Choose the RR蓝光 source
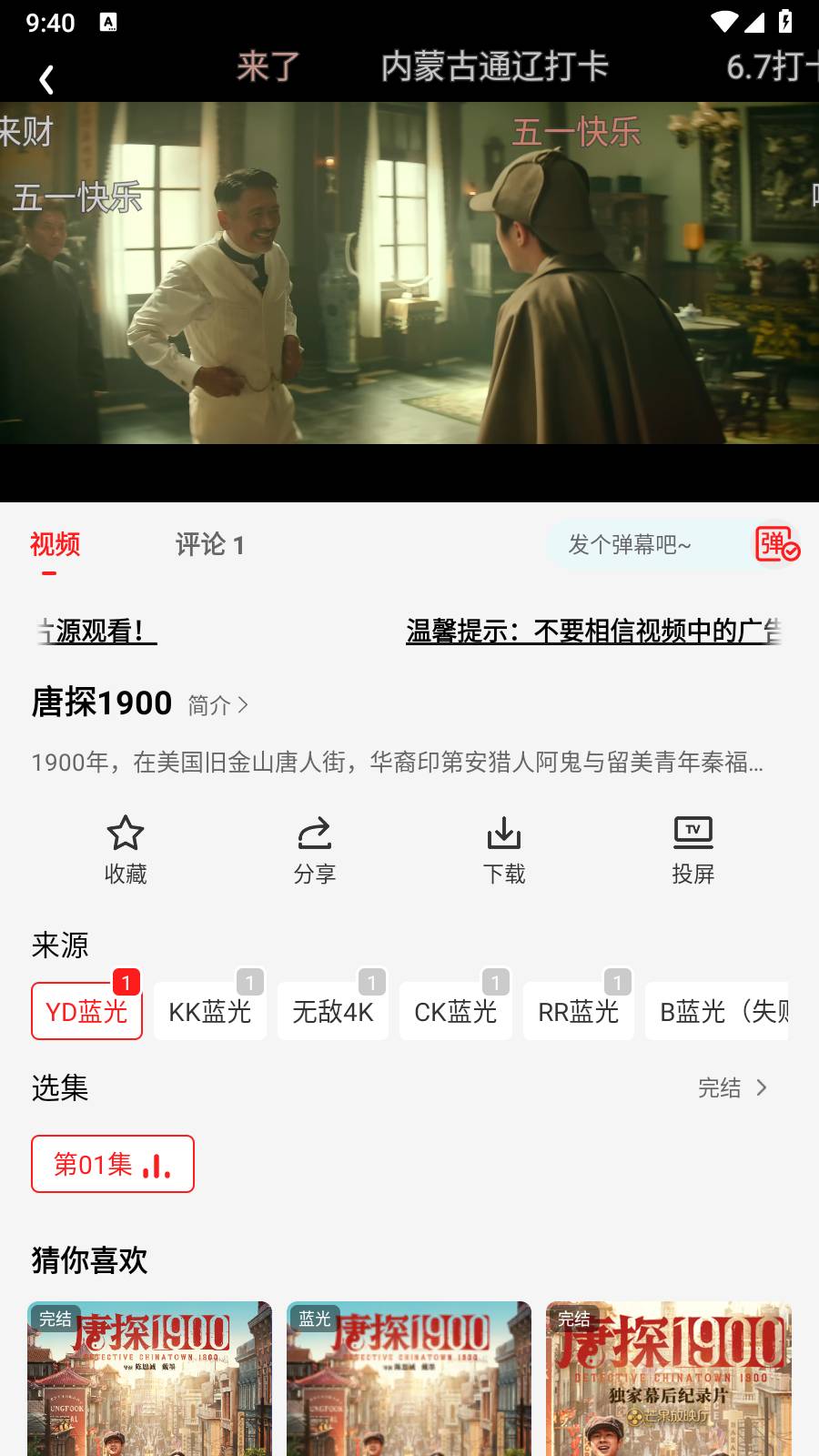Image resolution: width=819 pixels, height=1456 pixels. (579, 1010)
